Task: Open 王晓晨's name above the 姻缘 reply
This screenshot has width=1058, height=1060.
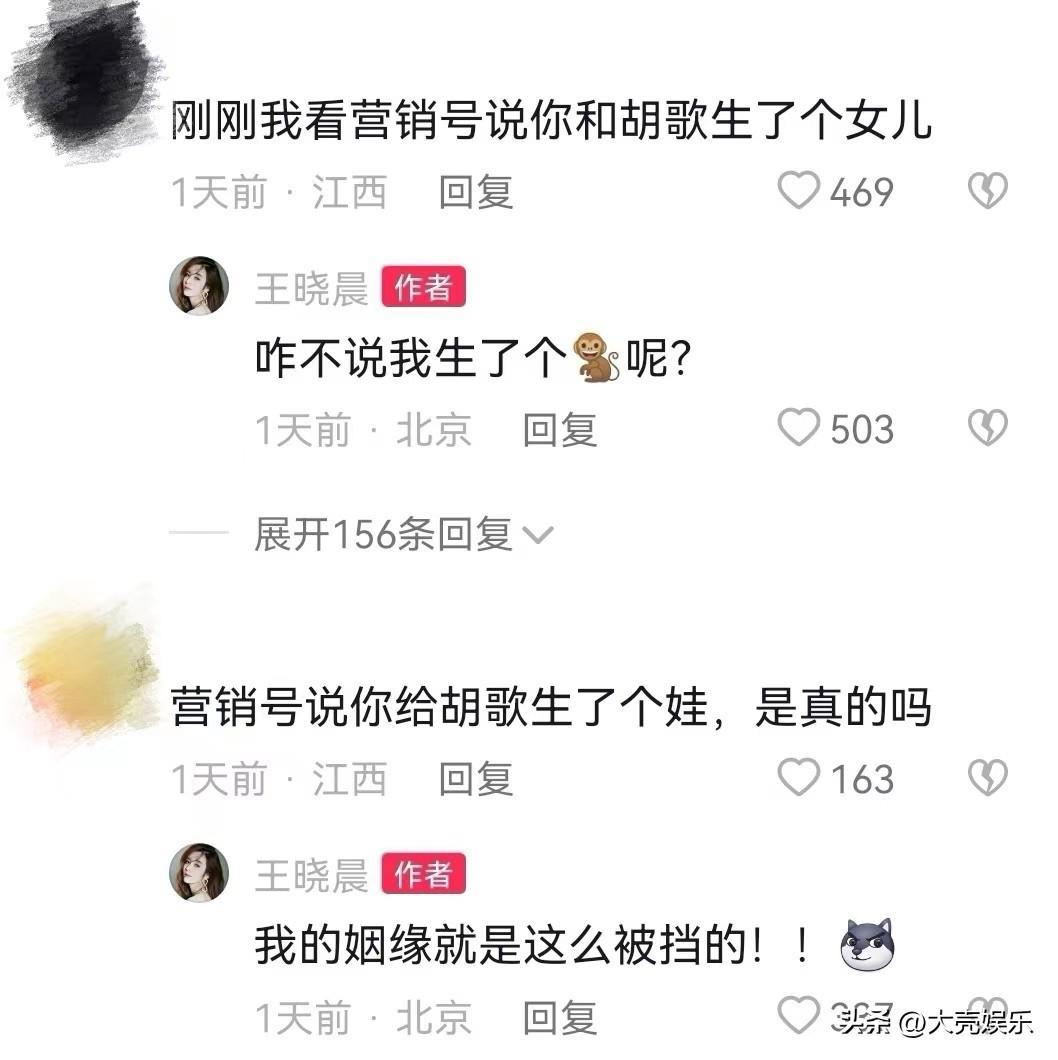Action: coord(311,875)
